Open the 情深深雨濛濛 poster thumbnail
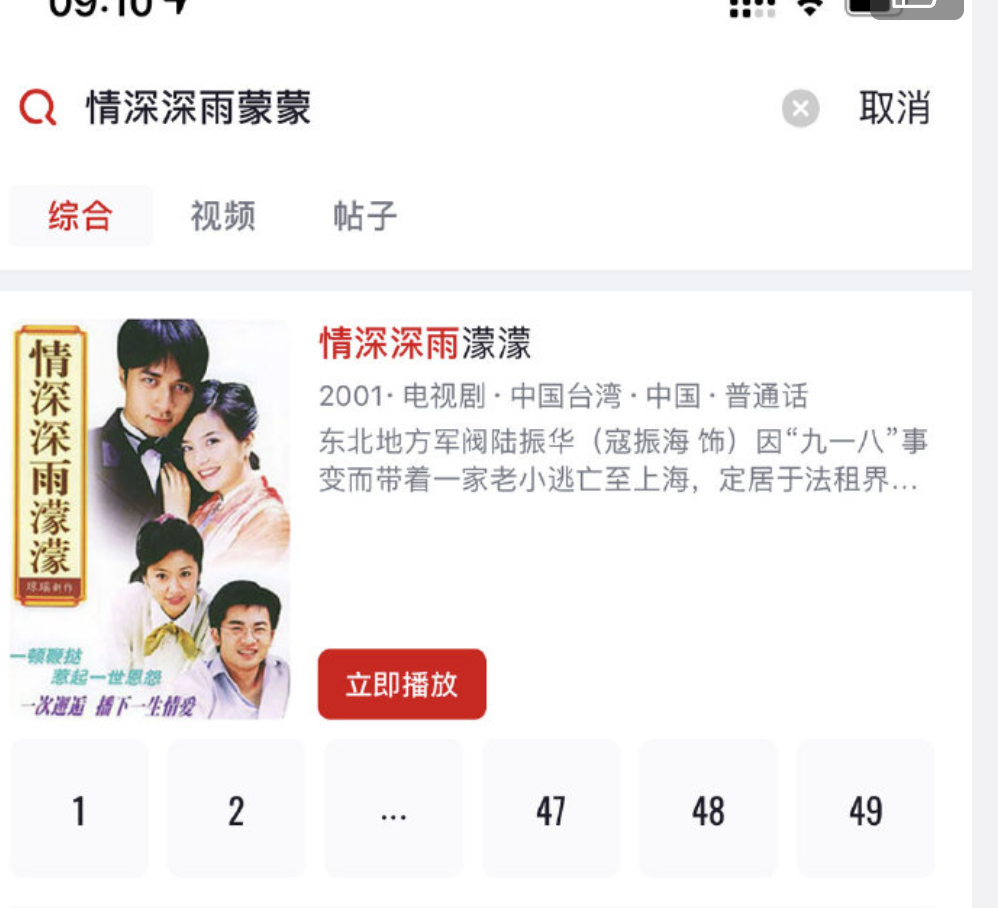Viewport: 998px width, 908px height. point(150,519)
